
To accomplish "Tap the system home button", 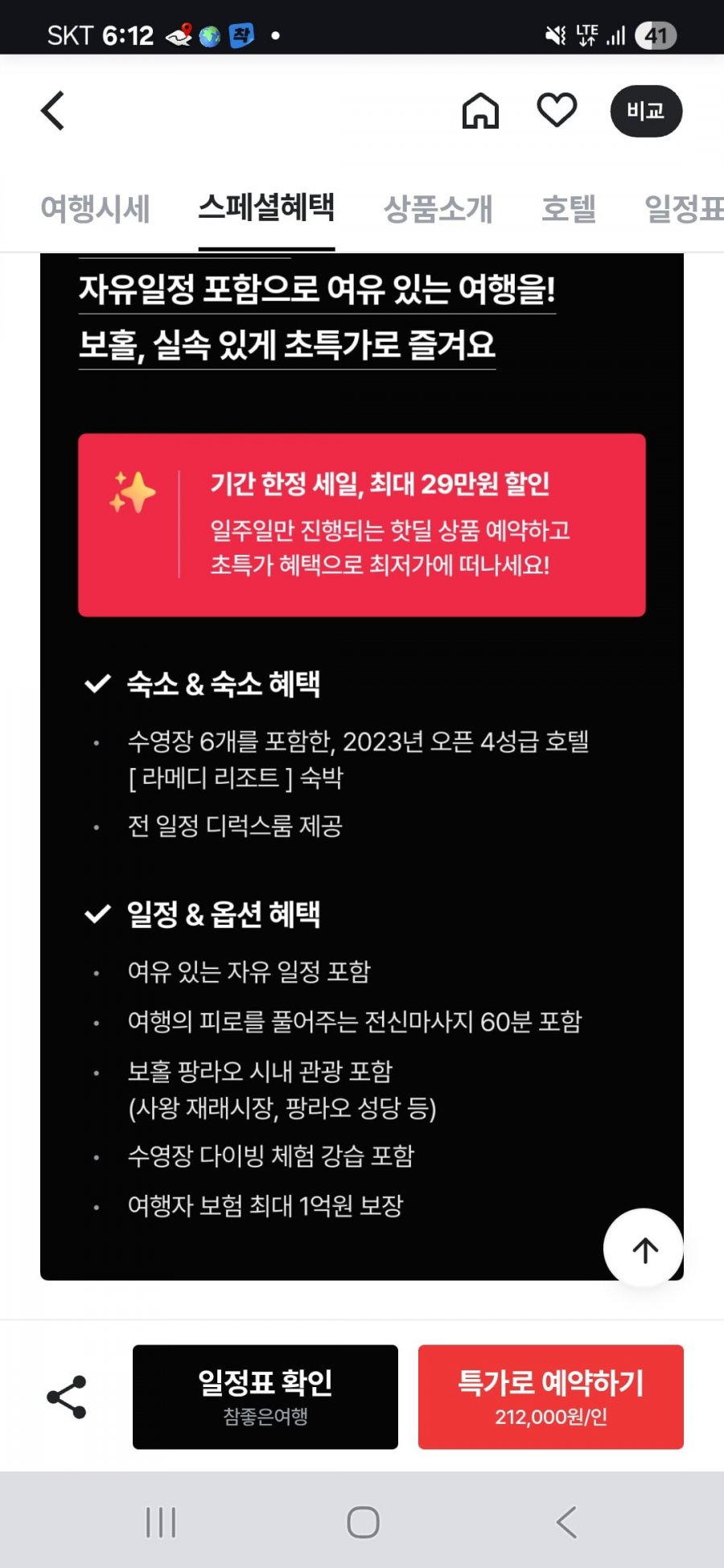I will click(x=363, y=1522).
